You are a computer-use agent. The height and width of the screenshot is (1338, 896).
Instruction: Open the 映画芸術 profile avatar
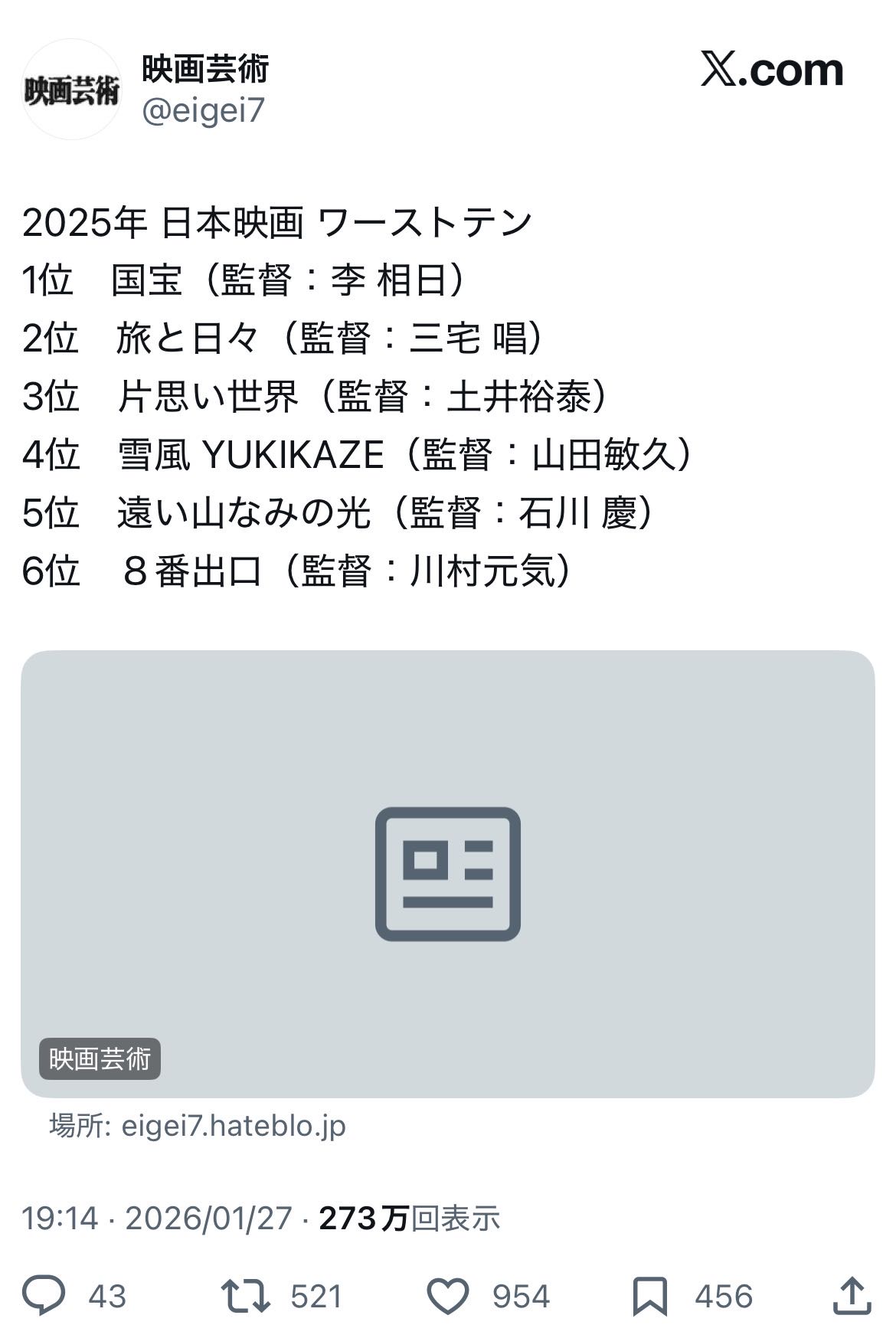(71, 89)
